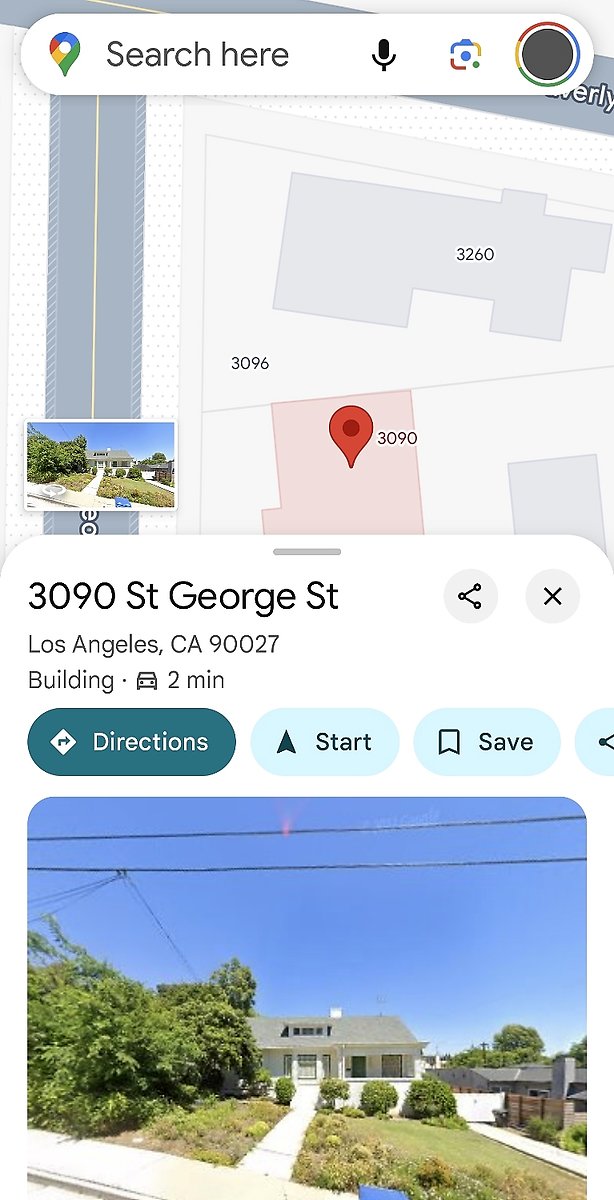Save this place with the Save chip
The image size is (614, 1200).
487,742
